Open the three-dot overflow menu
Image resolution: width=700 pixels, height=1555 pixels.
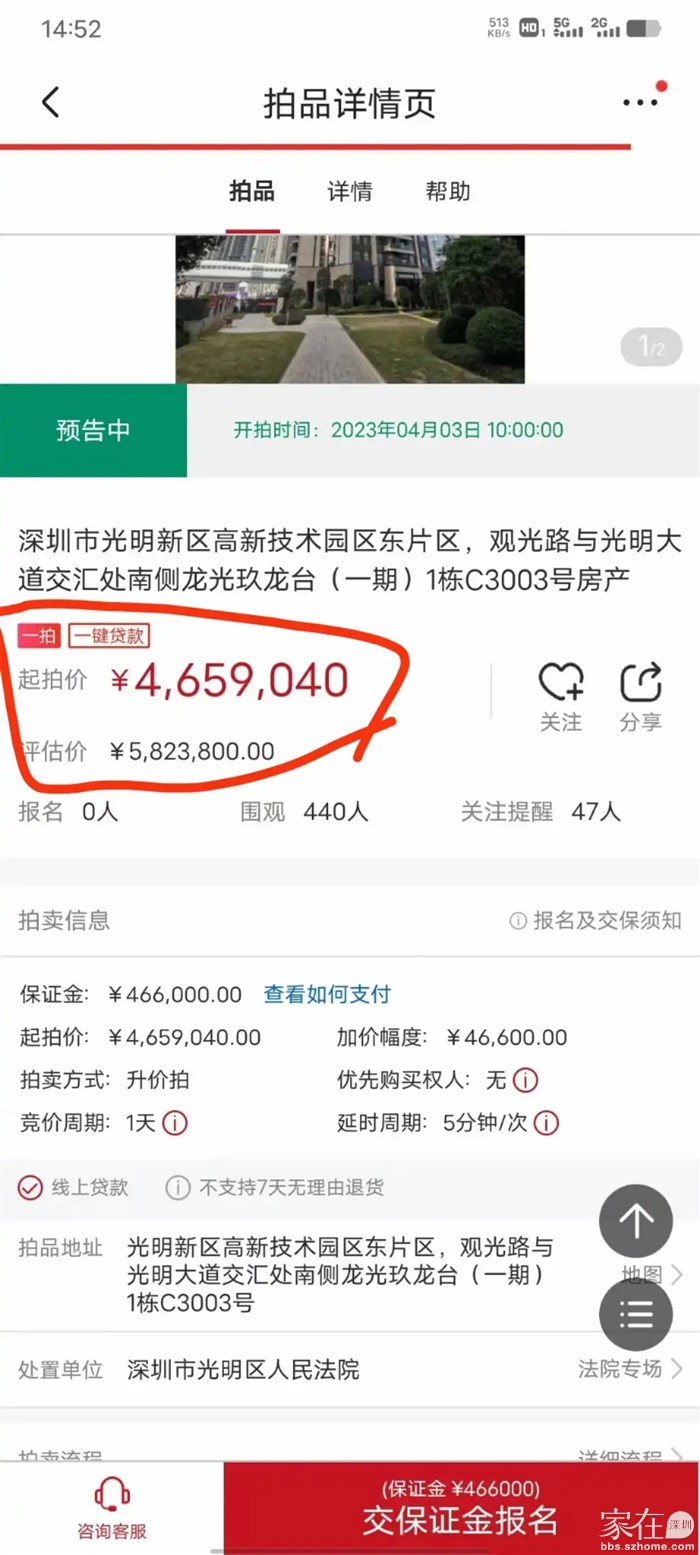tap(640, 102)
